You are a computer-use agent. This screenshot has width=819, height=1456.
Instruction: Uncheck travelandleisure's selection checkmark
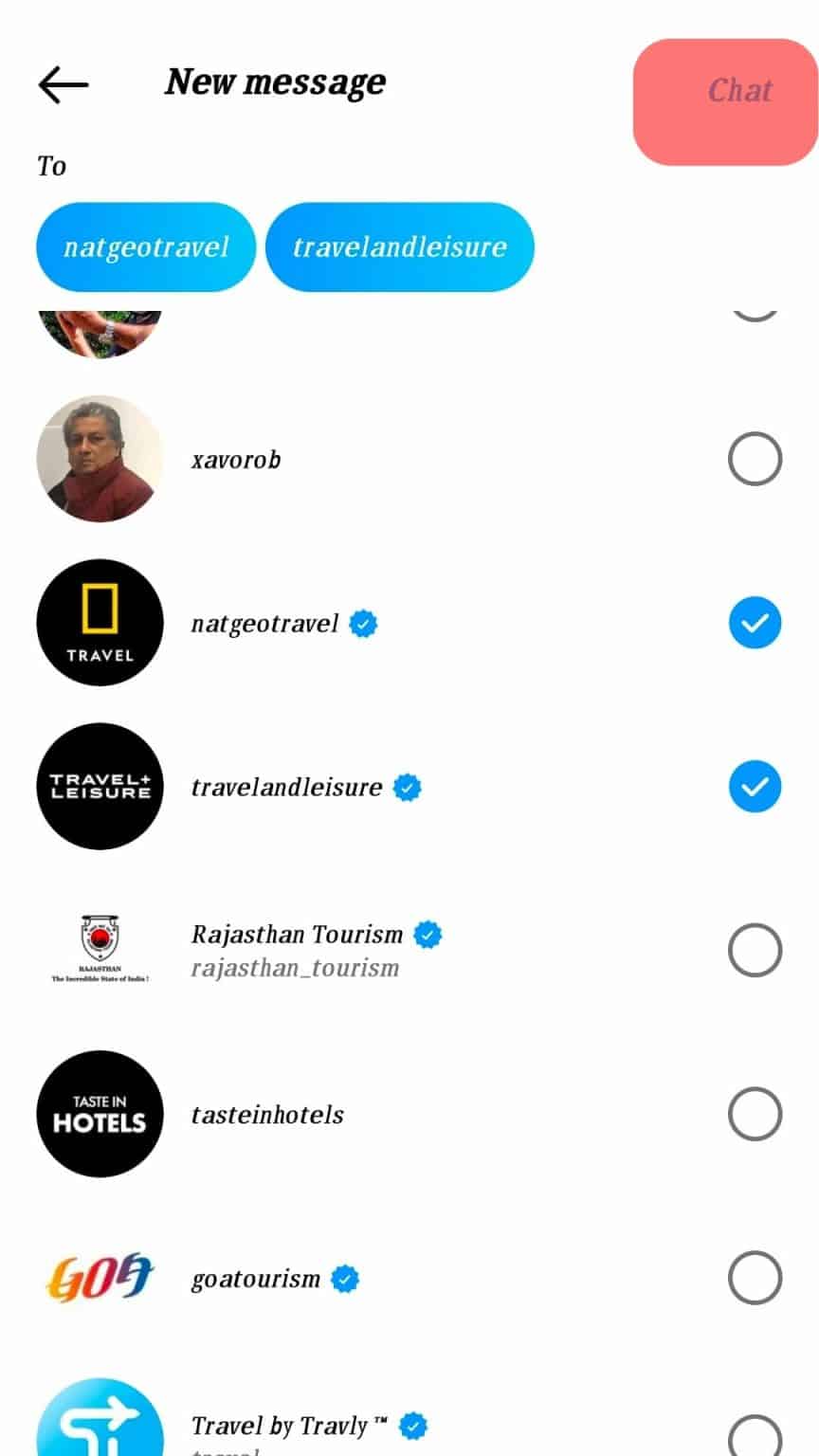[x=755, y=787]
